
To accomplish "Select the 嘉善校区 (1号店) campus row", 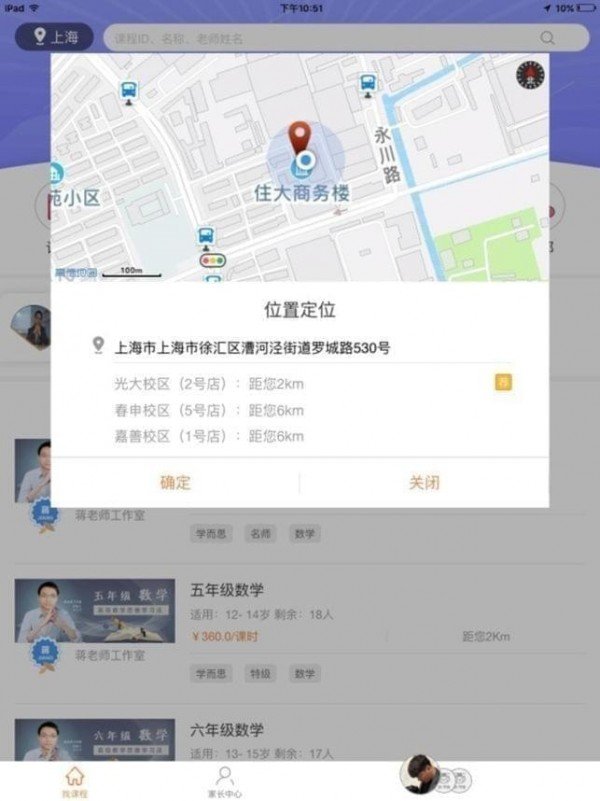I will [300, 436].
